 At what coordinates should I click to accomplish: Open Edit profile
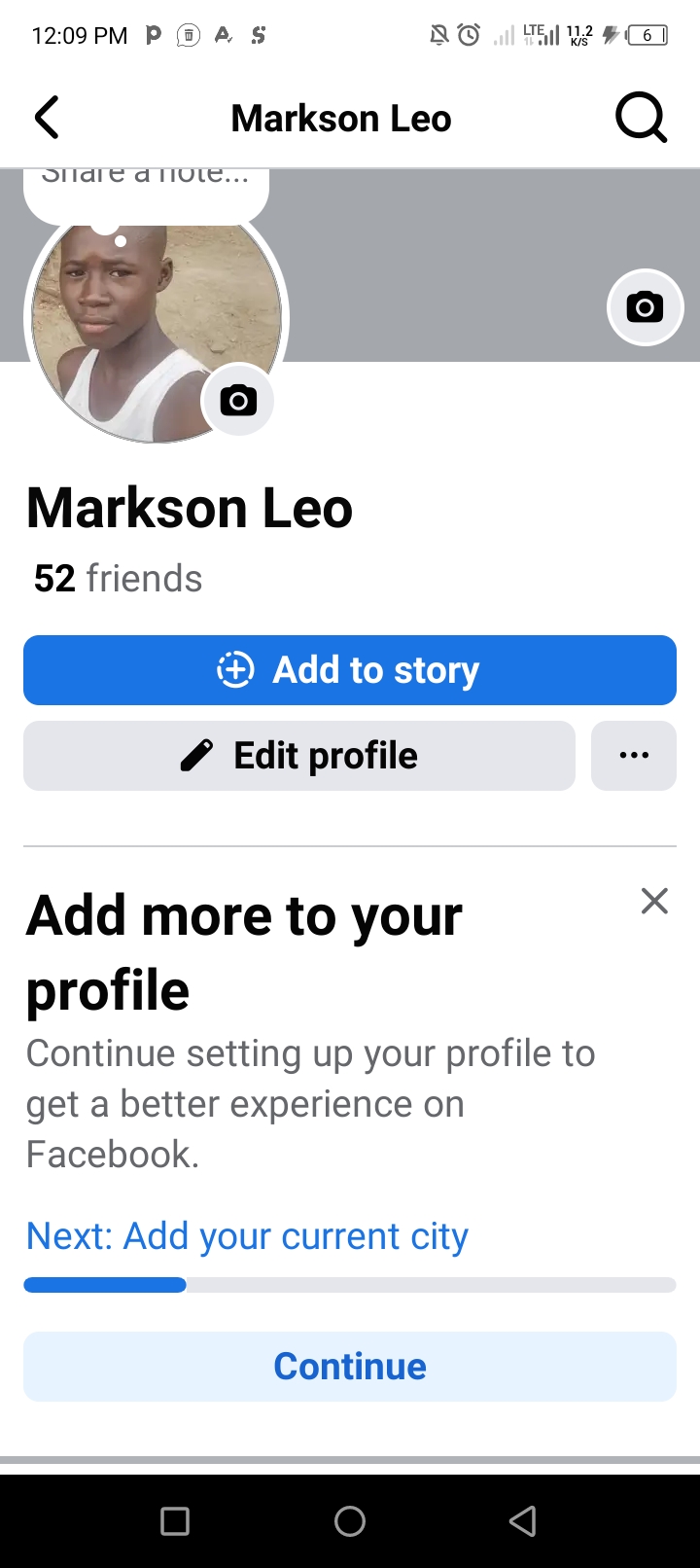(299, 756)
